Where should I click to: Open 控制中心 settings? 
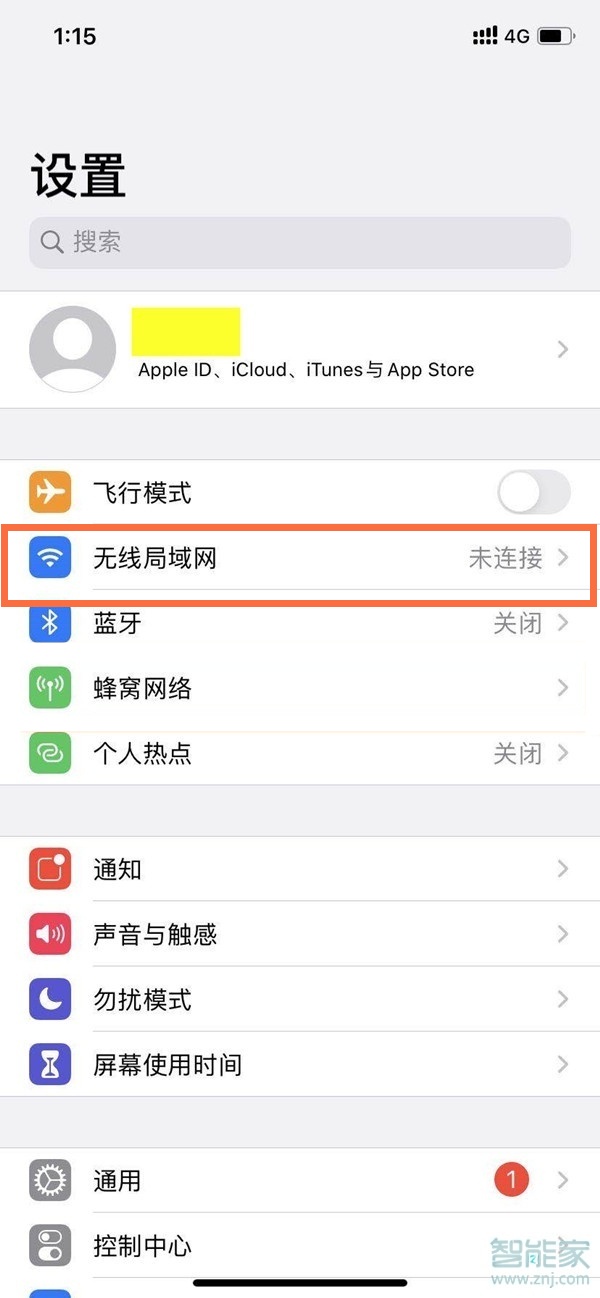click(x=300, y=1246)
